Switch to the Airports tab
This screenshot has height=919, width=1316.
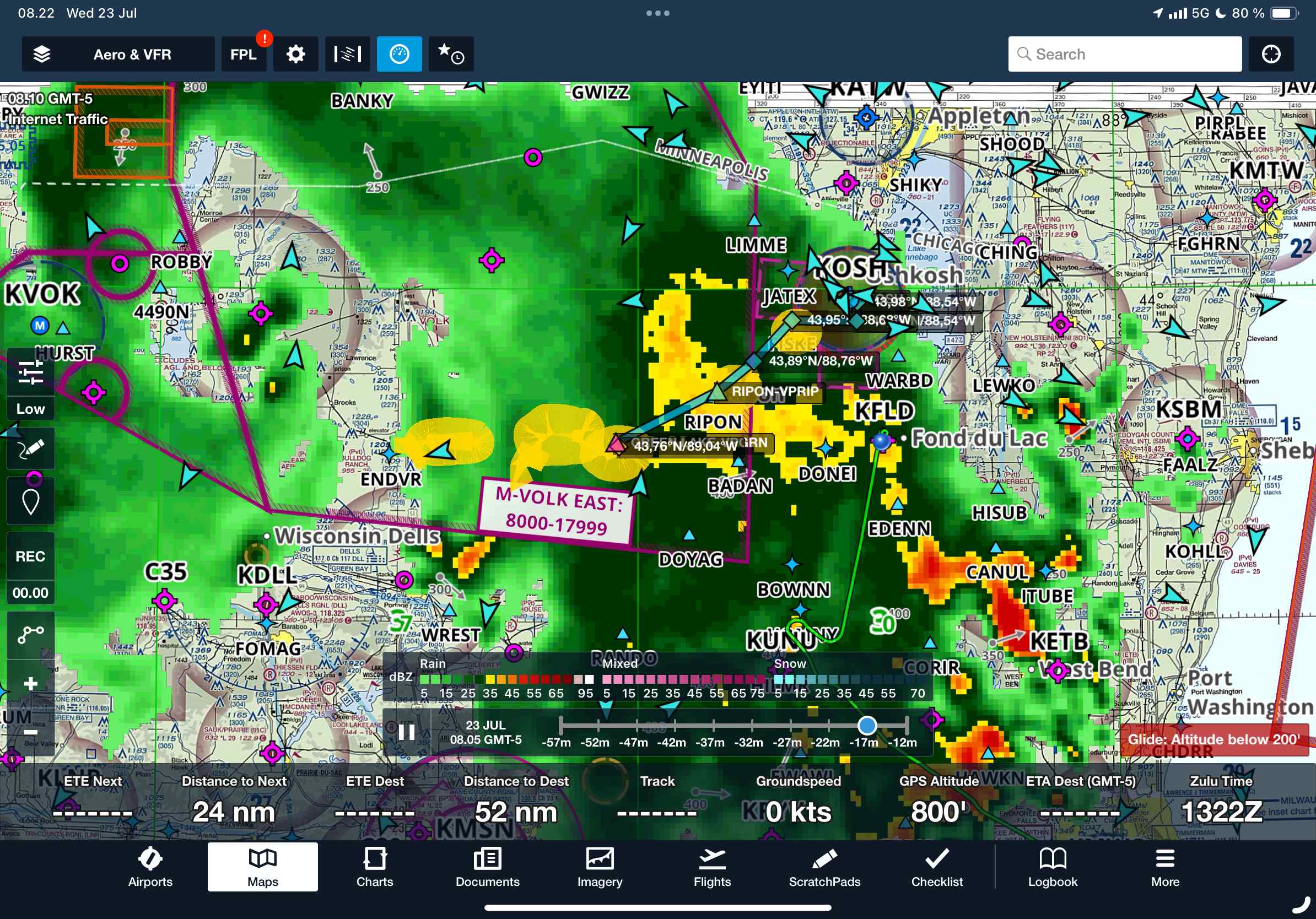(150, 867)
